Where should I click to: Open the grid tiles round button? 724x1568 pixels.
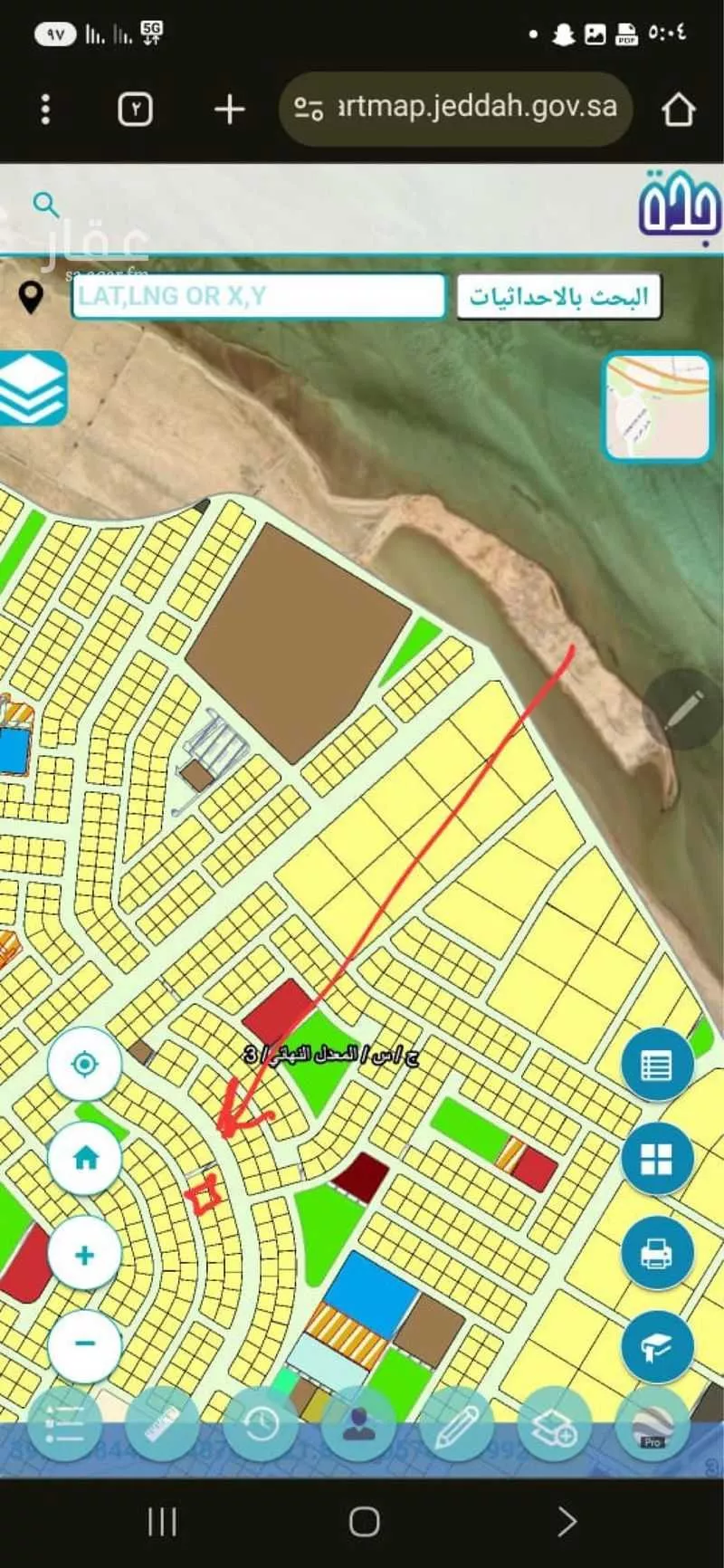[x=657, y=1160]
